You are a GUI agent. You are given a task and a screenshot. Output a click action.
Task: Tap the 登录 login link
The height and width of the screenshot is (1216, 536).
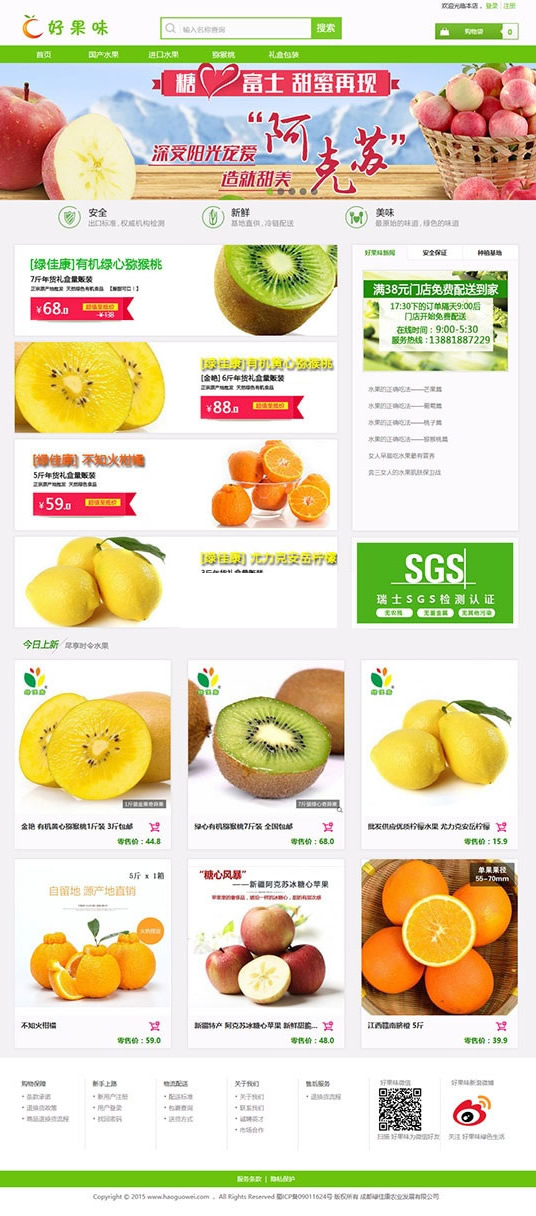(x=491, y=6)
